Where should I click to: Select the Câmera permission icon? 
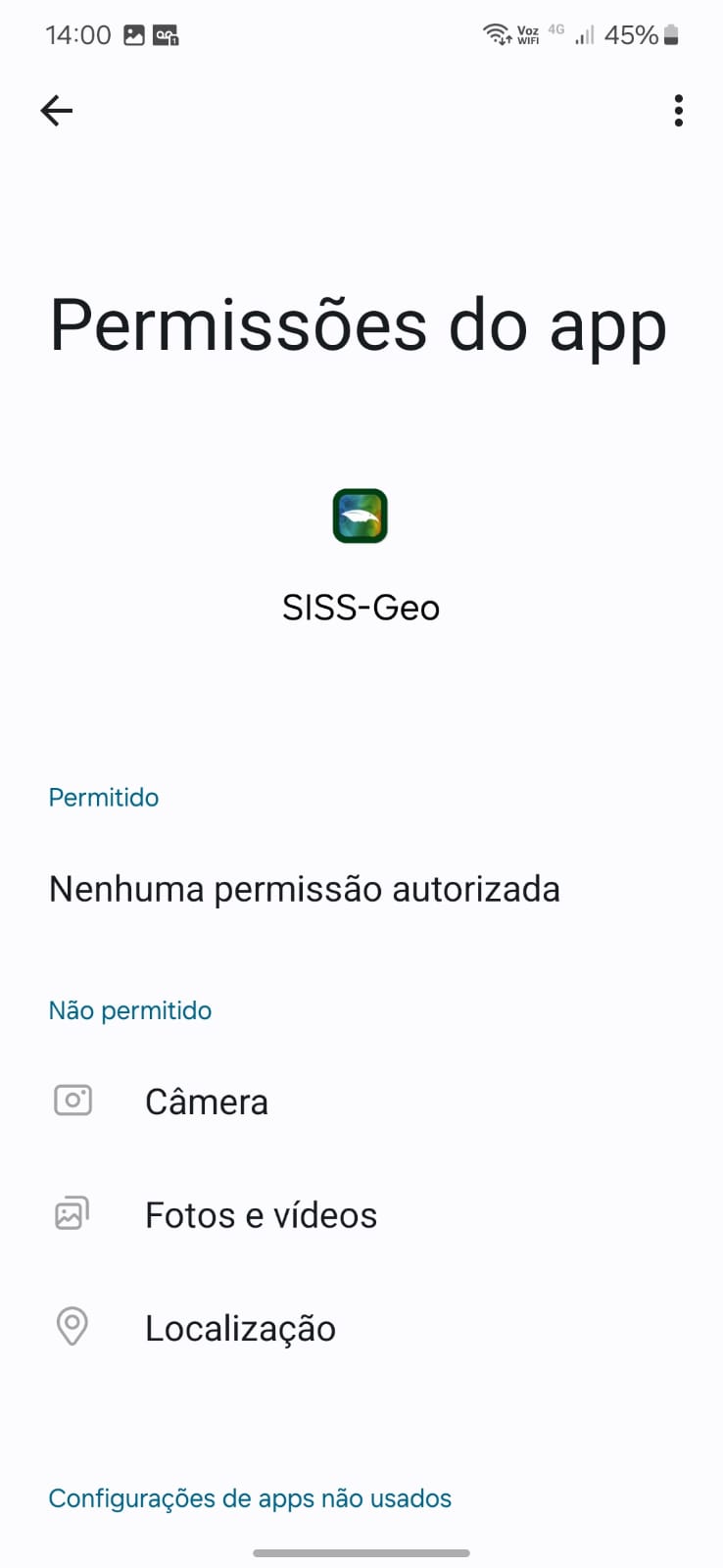point(72,1101)
